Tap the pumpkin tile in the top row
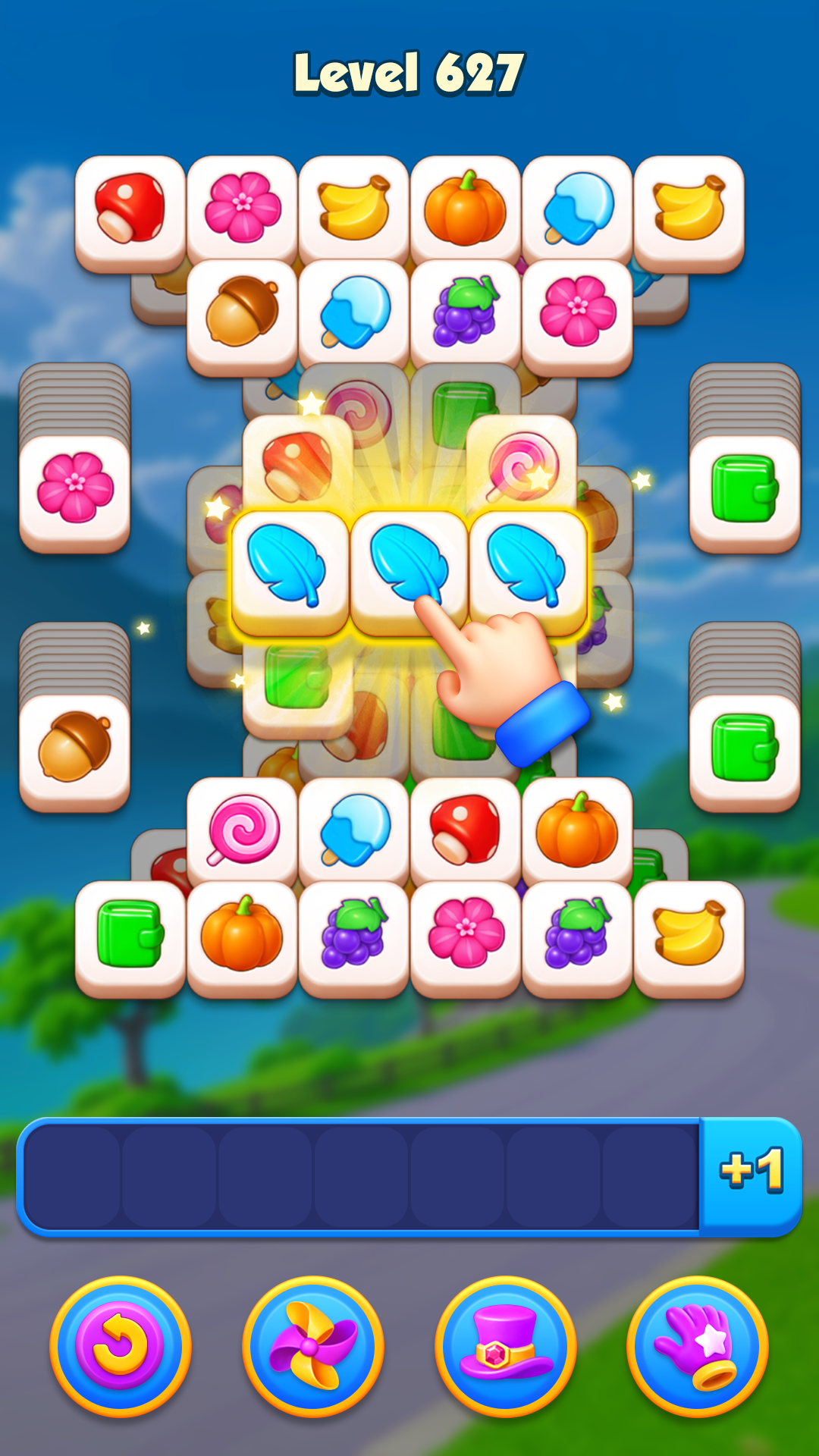Image resolution: width=819 pixels, height=1456 pixels. coord(465,205)
